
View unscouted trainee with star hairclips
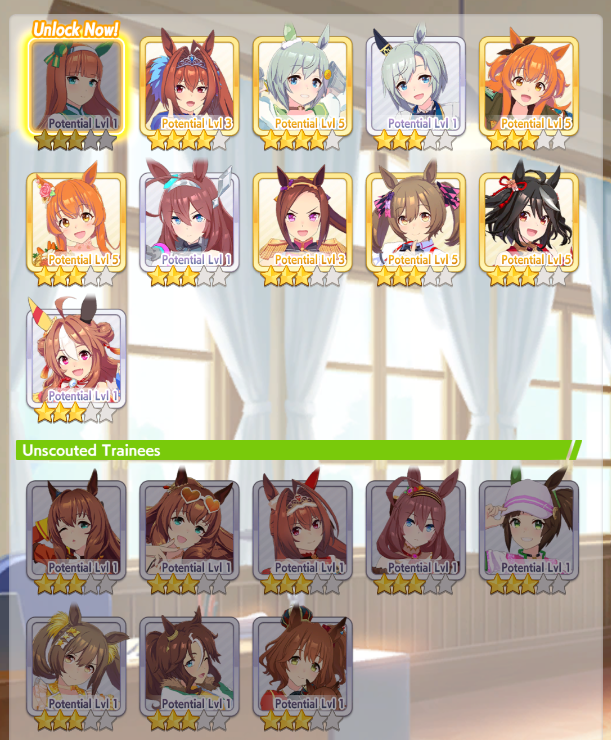click(x=76, y=666)
